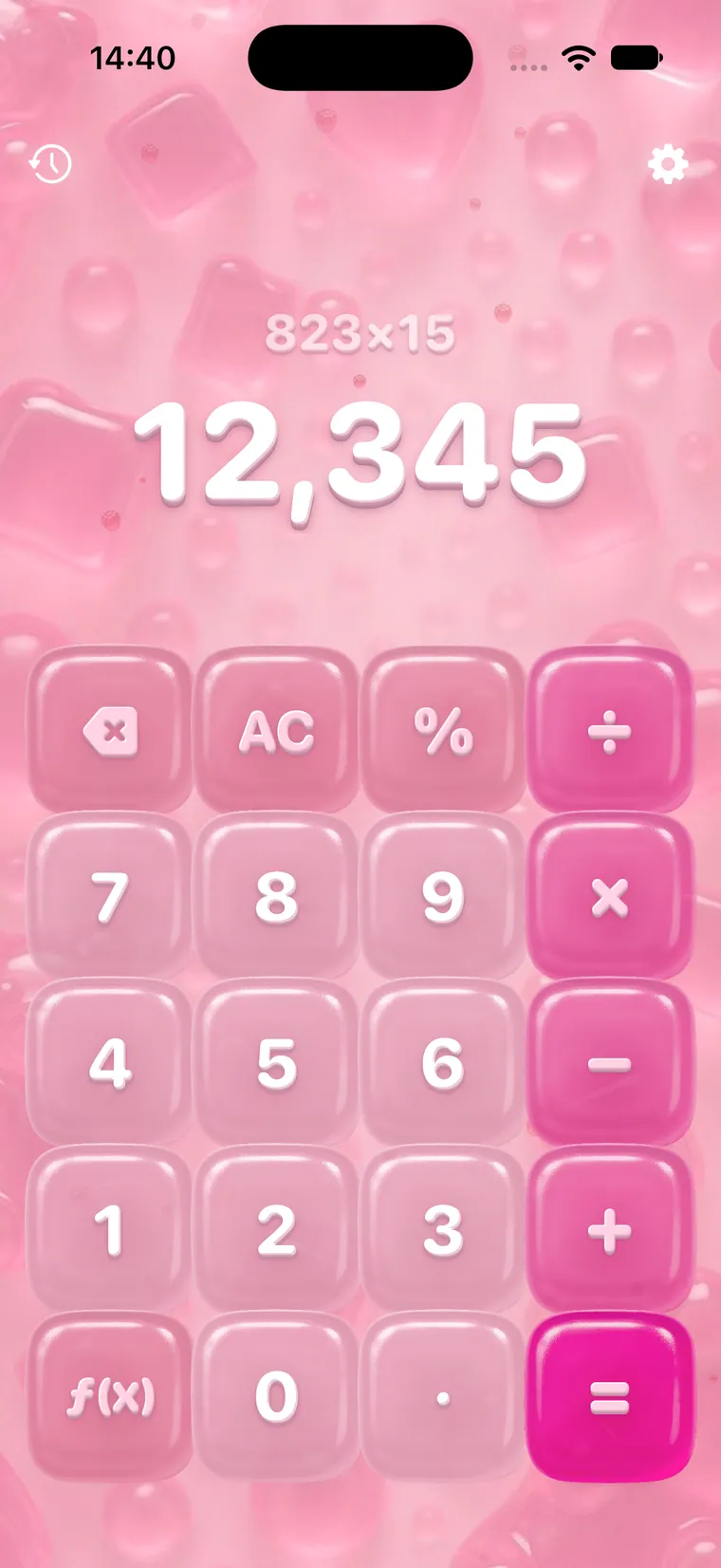The image size is (721, 1568).
Task: Clear everything with AC
Action: click(x=276, y=731)
